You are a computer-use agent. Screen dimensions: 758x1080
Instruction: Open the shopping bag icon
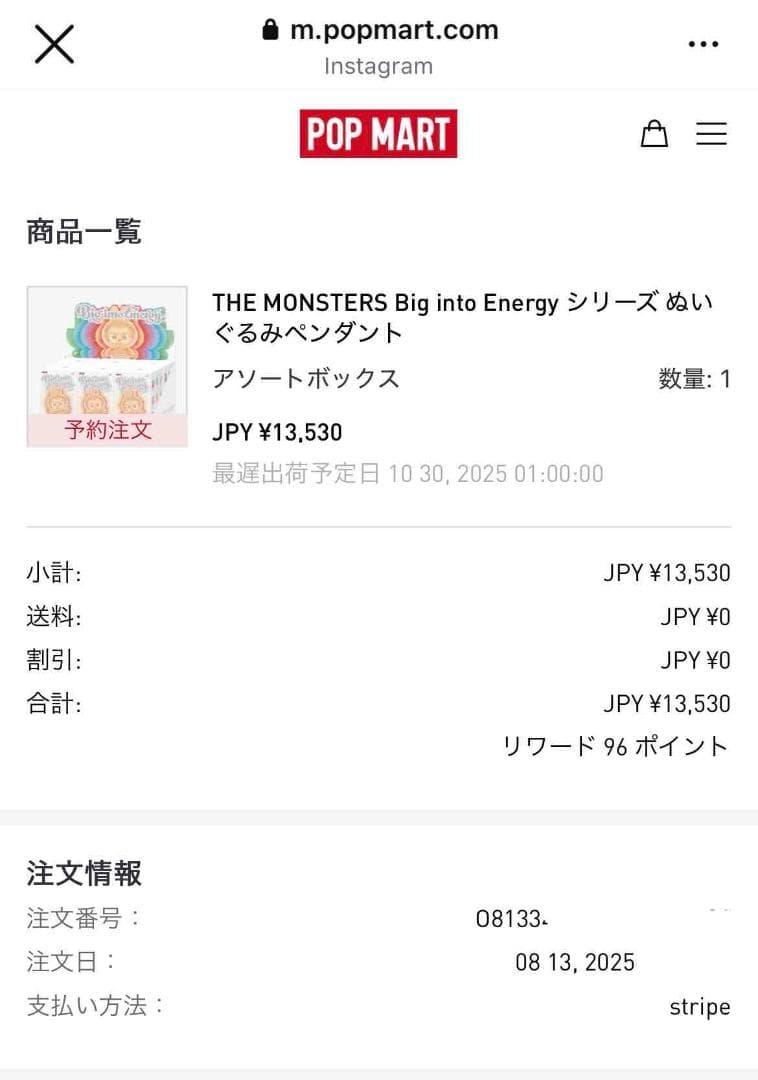(x=655, y=133)
